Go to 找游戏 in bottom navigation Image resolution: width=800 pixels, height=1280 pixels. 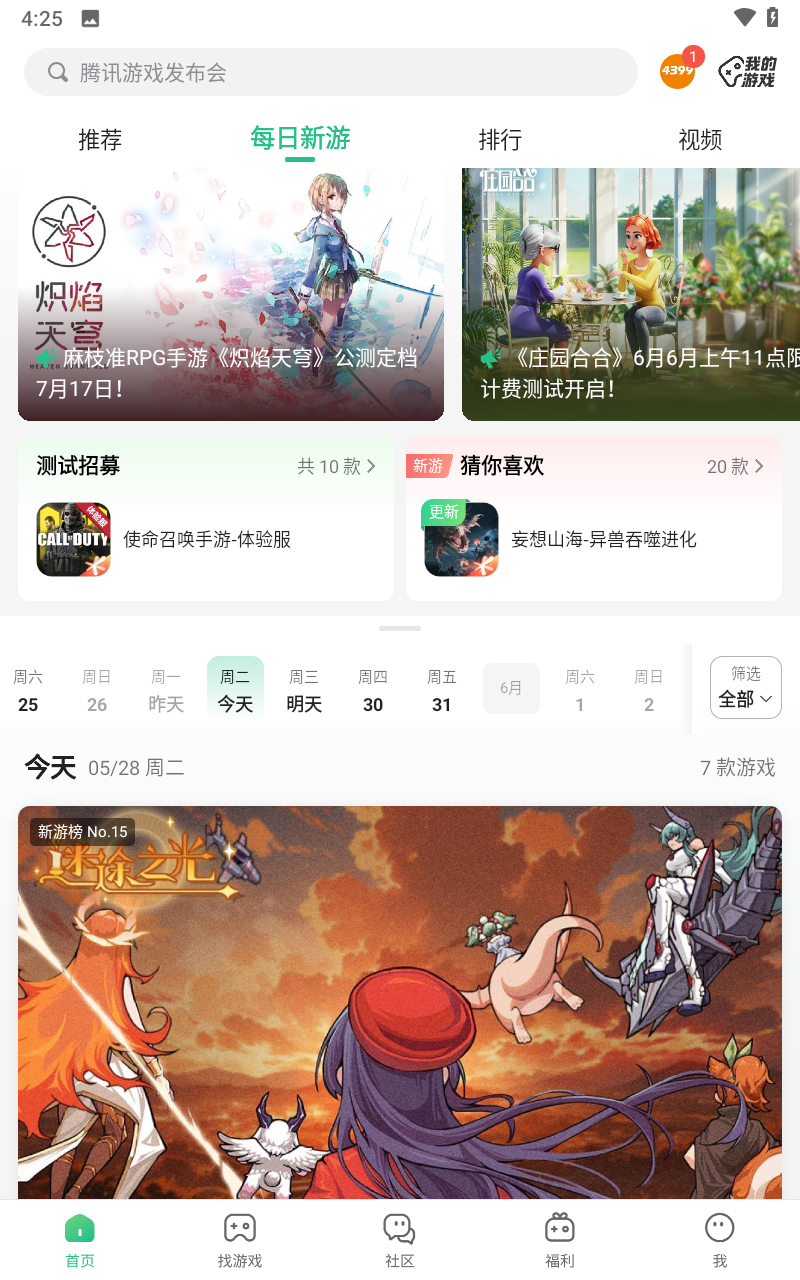(x=240, y=1240)
